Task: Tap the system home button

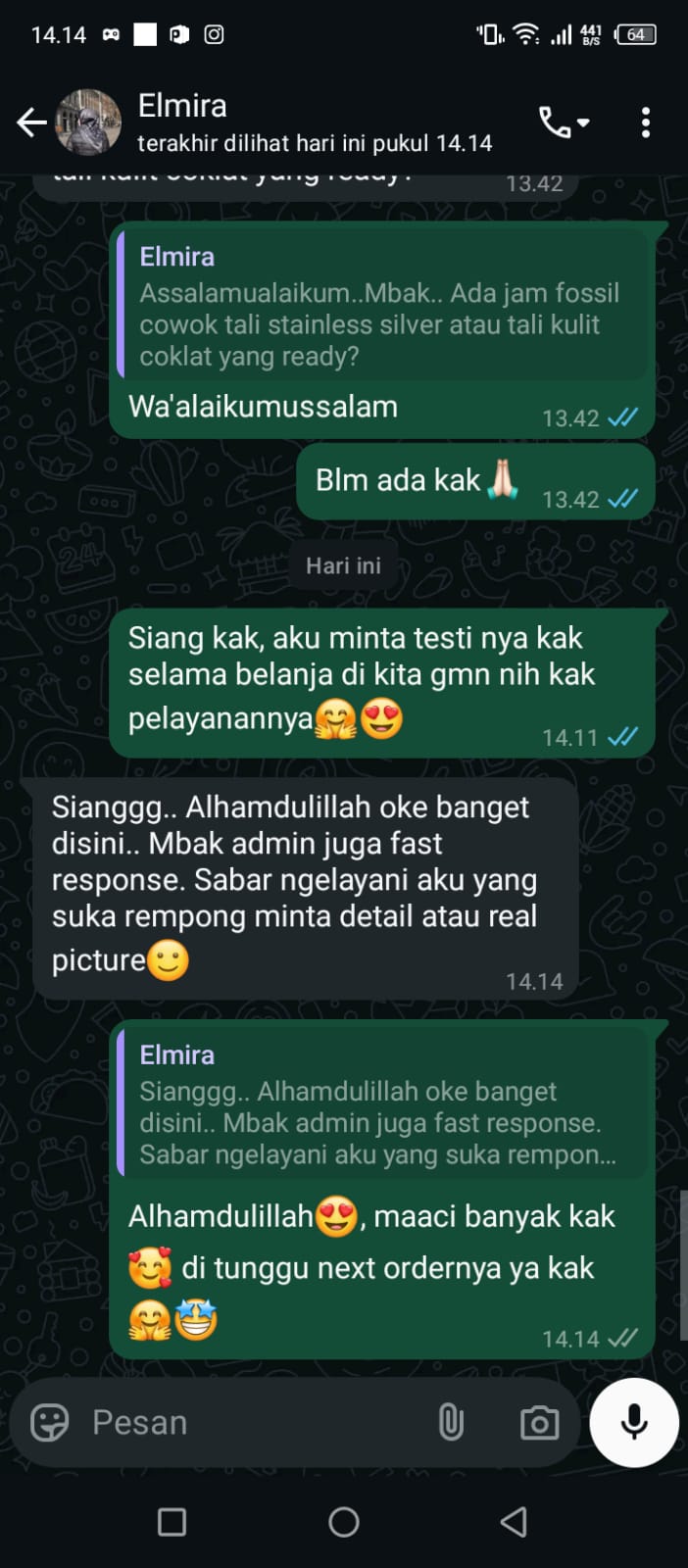Action: [344, 1522]
